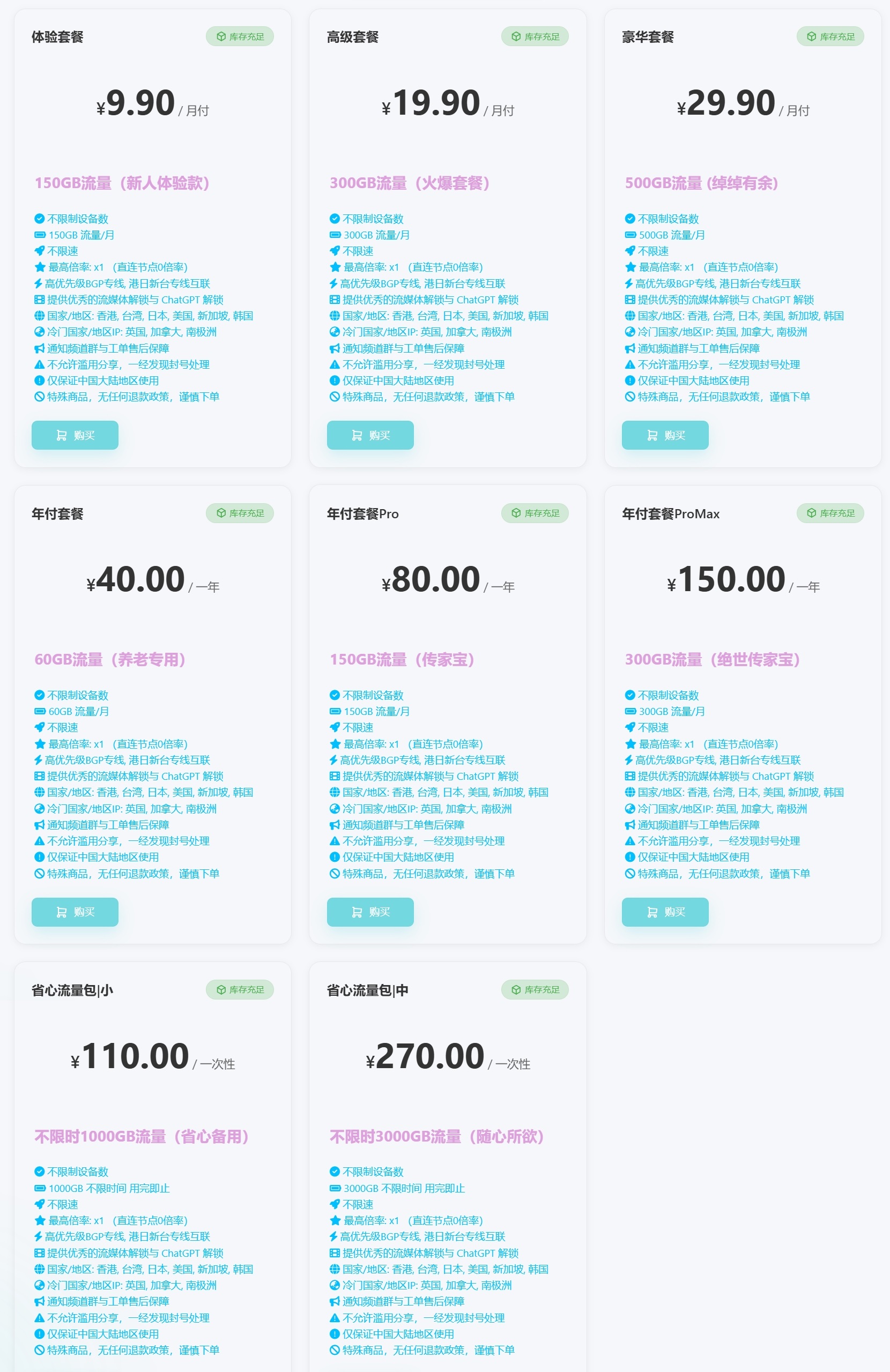Select 购买 for the 年付套餐 ¥40.00 plan
890x1372 pixels.
point(75,912)
